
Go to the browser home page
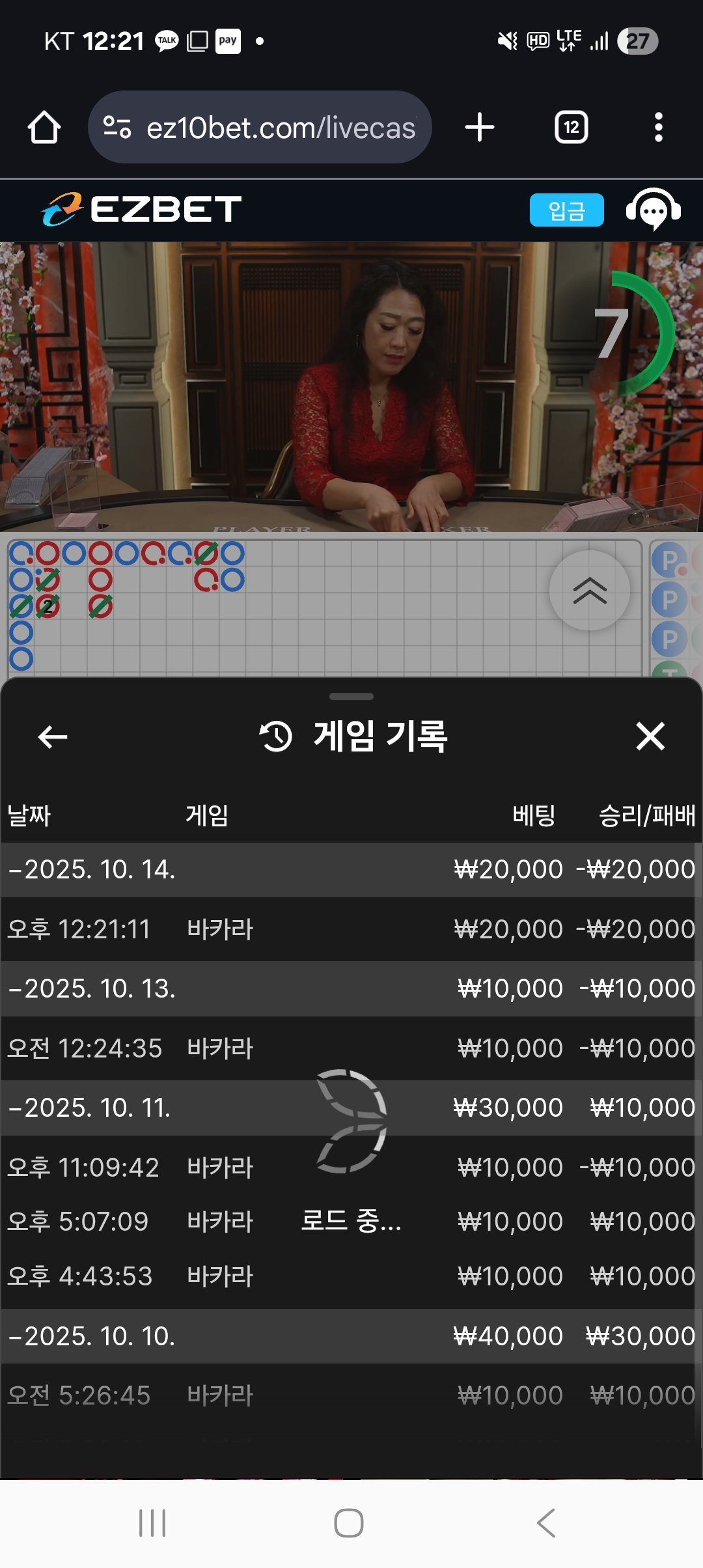[44, 128]
